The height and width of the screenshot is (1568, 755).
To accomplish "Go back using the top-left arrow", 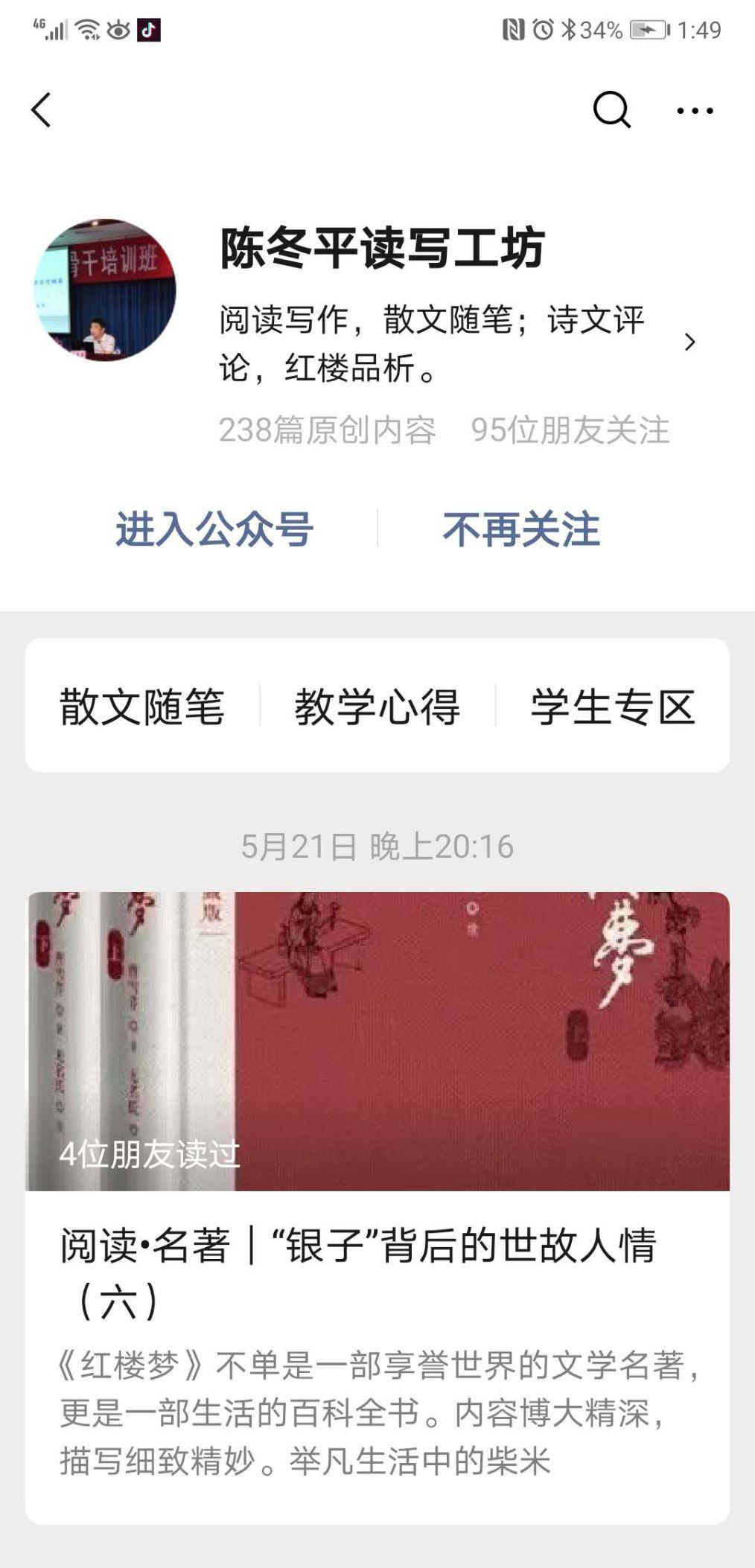I will [x=42, y=110].
